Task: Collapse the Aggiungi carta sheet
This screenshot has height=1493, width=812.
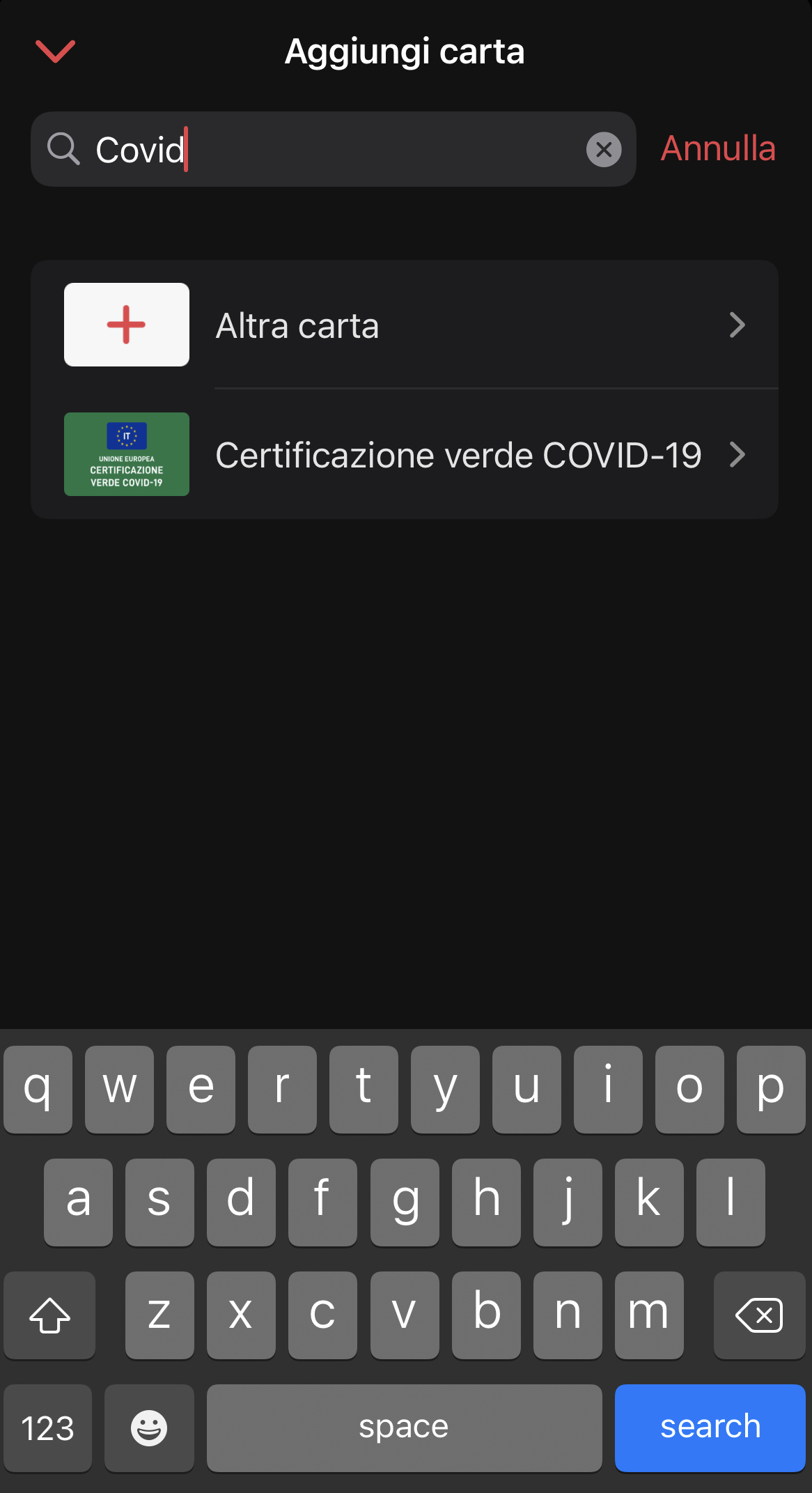Action: click(x=55, y=51)
